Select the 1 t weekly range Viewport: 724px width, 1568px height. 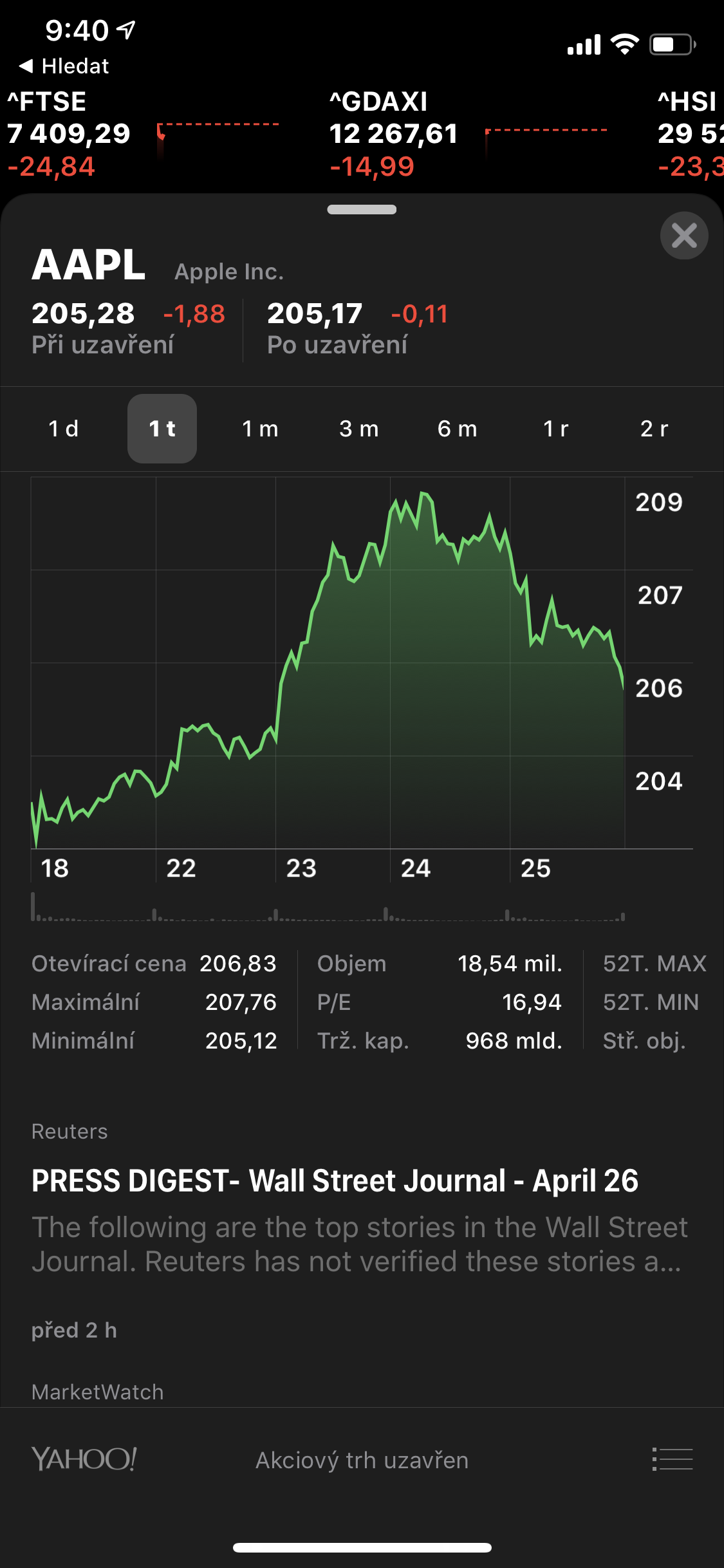point(162,429)
